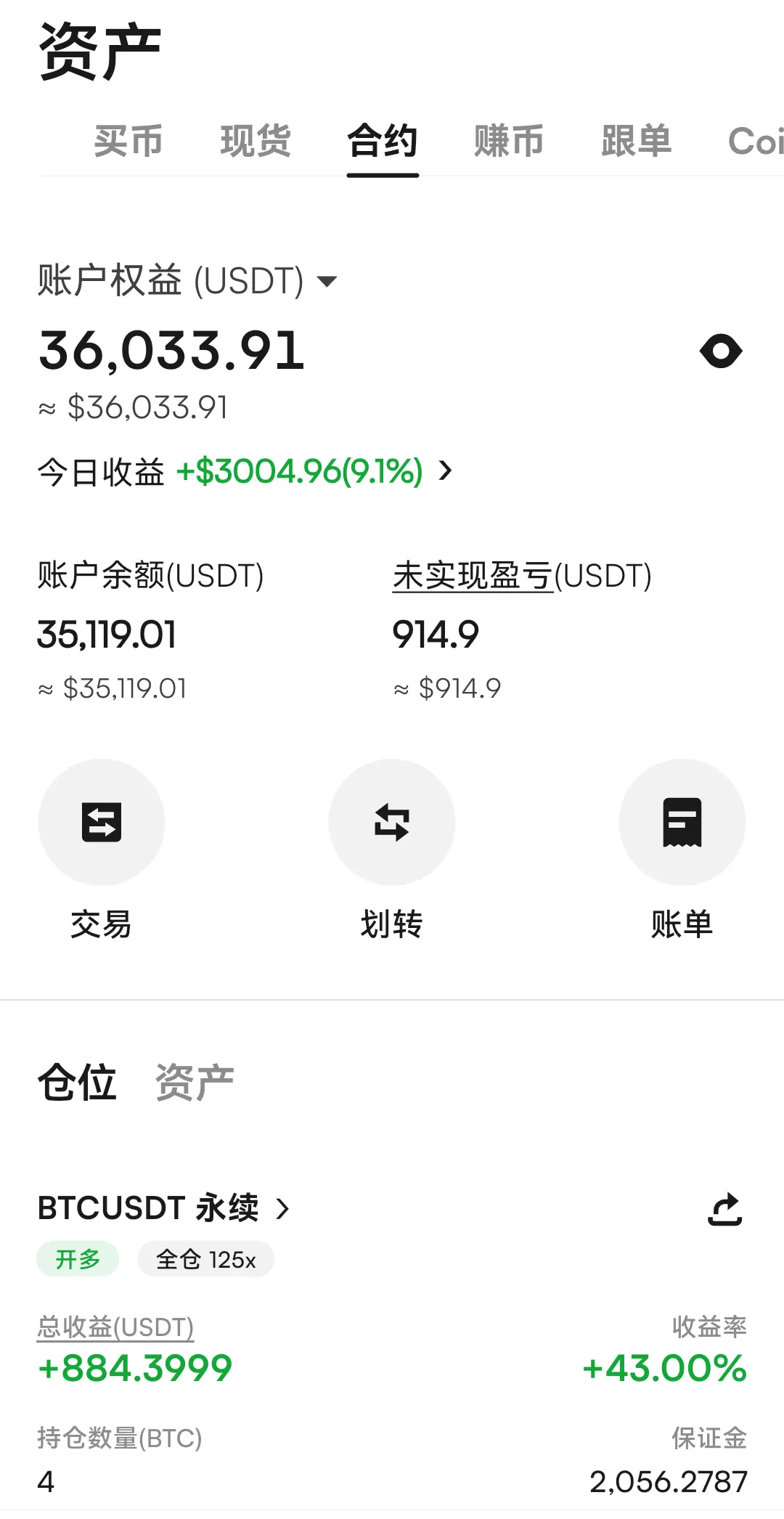
Task: Hide balances with the eye icon
Action: click(x=721, y=351)
